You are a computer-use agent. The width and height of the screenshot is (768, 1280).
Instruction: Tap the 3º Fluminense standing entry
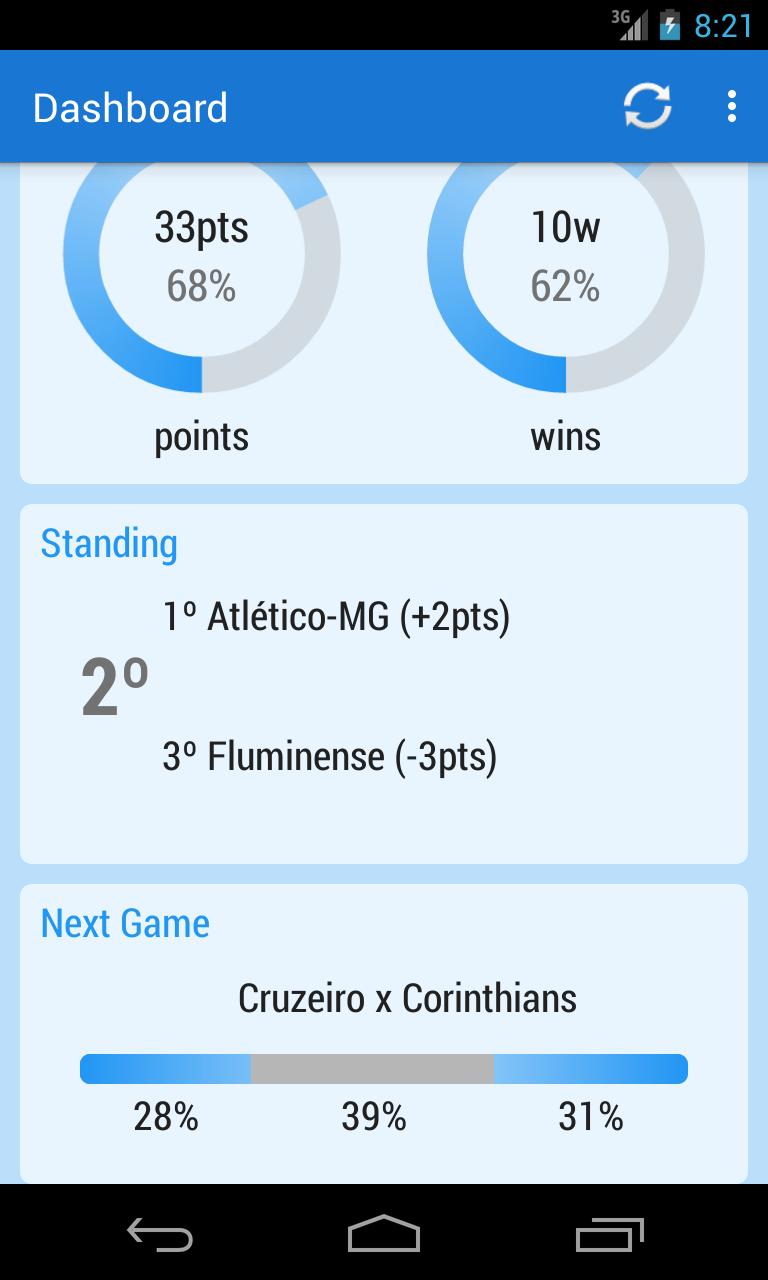tap(330, 756)
